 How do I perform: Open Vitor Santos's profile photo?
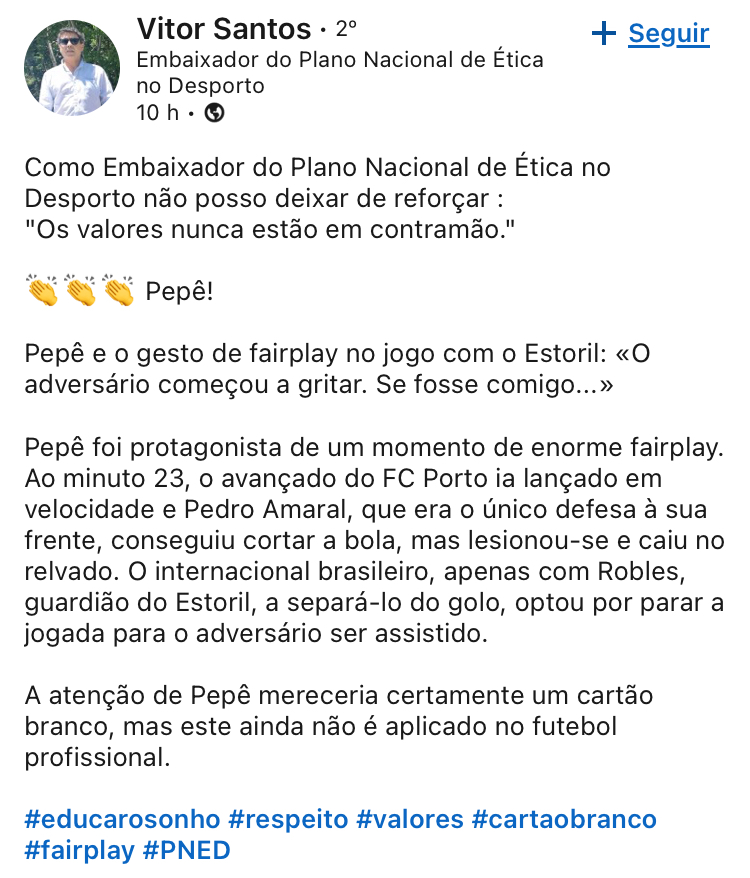coord(71,68)
